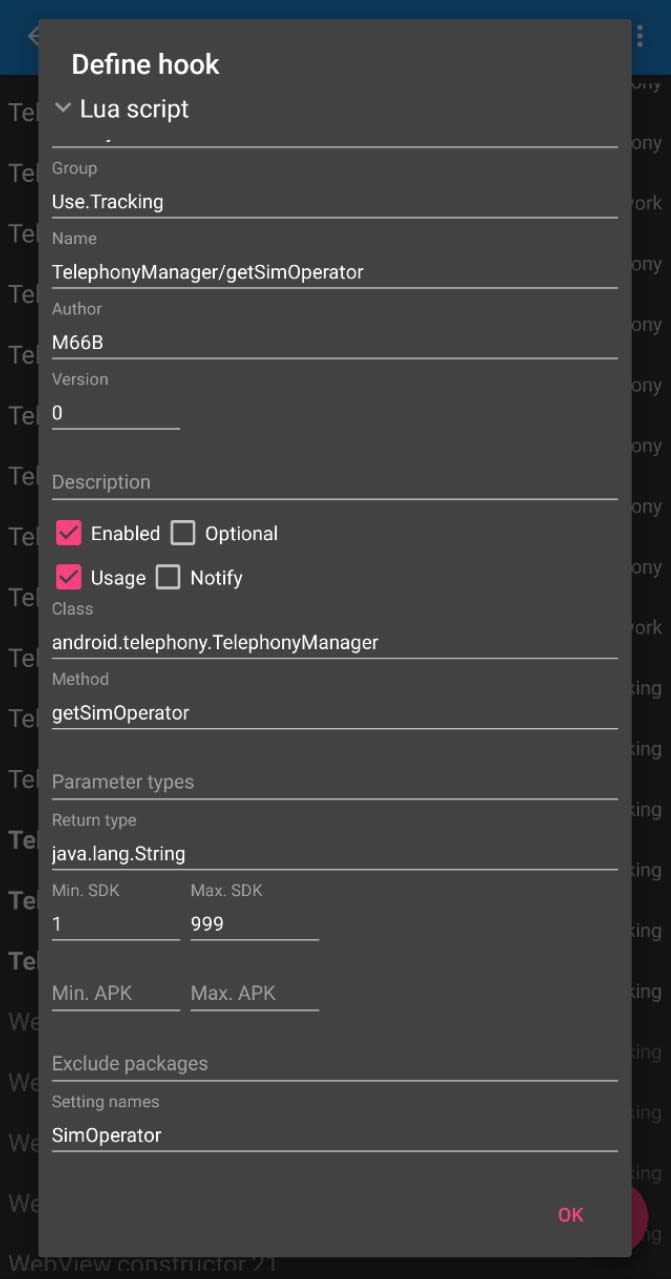The width and height of the screenshot is (671, 1279).
Task: Edit Setting names field SimOperator
Action: coord(334,1136)
